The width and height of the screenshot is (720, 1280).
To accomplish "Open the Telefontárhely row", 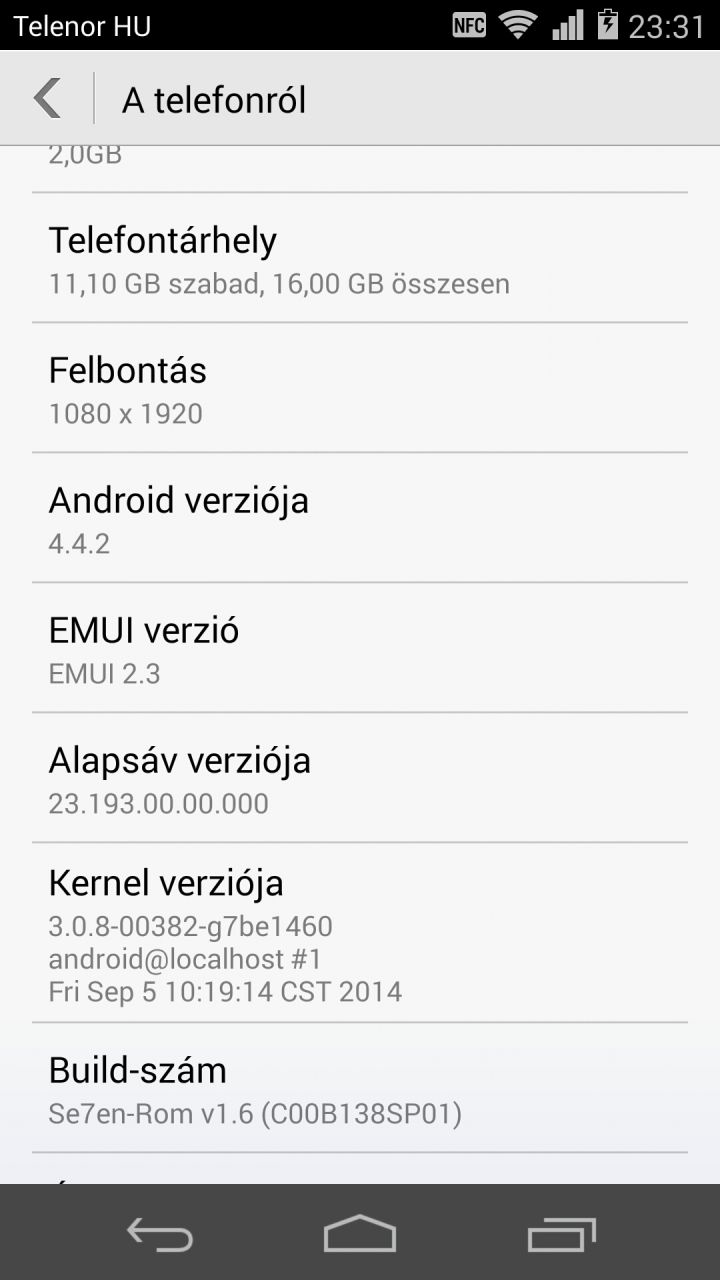I will [x=360, y=258].
